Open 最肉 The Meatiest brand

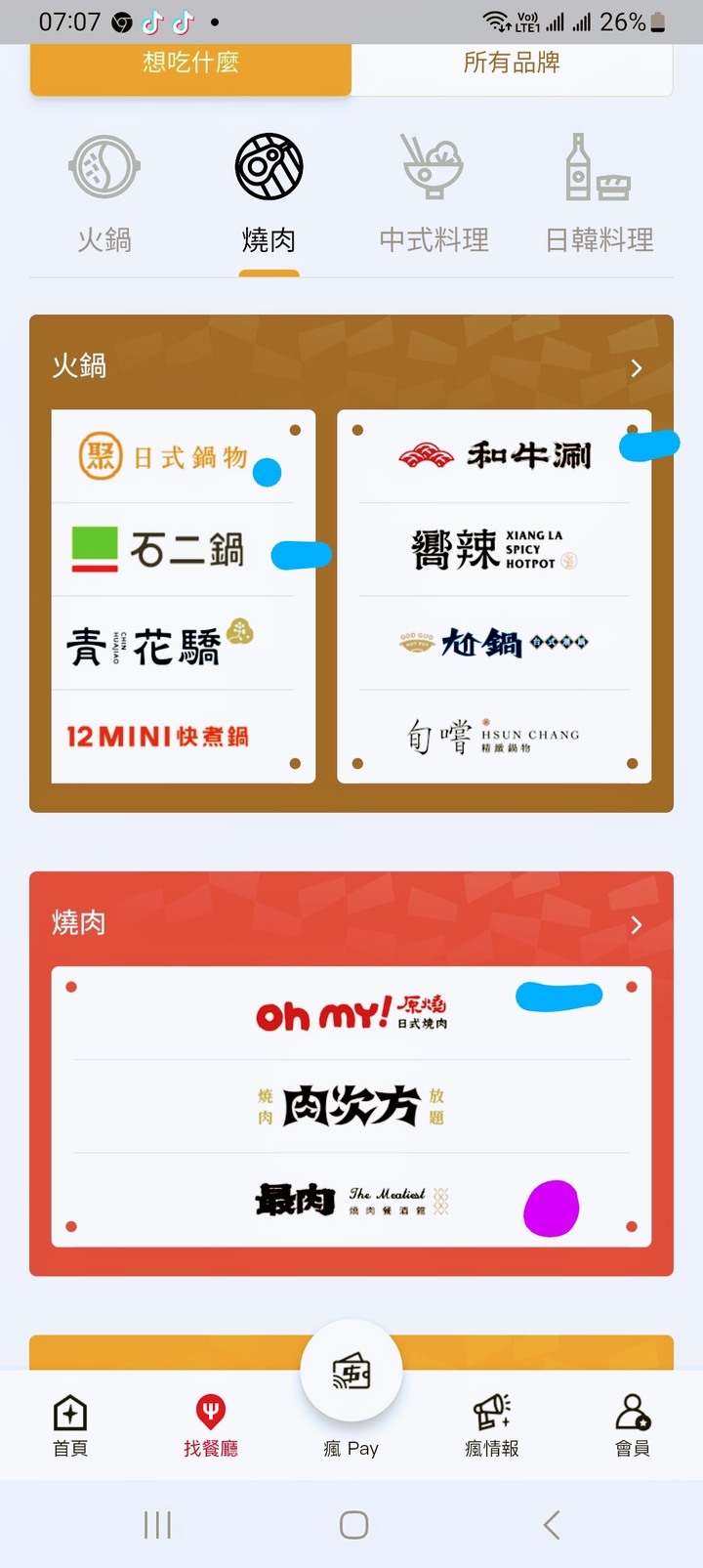[x=351, y=1199]
